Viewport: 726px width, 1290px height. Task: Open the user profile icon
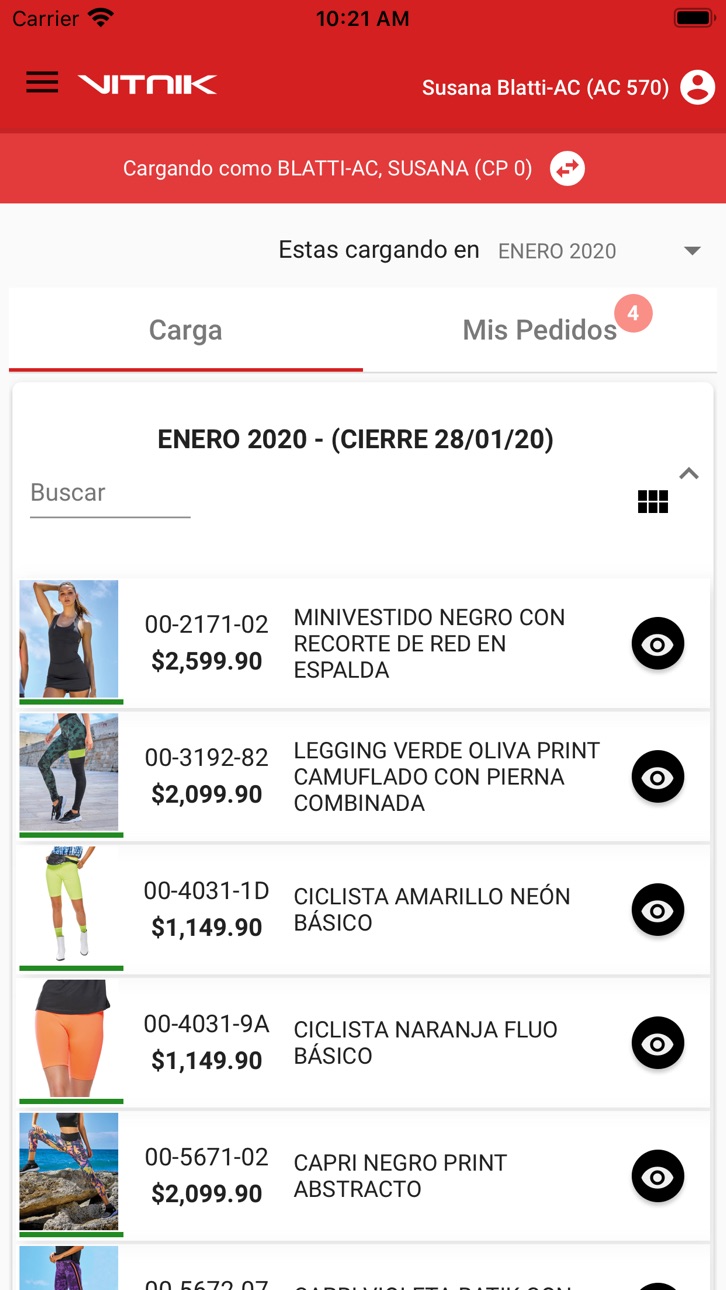pos(697,87)
